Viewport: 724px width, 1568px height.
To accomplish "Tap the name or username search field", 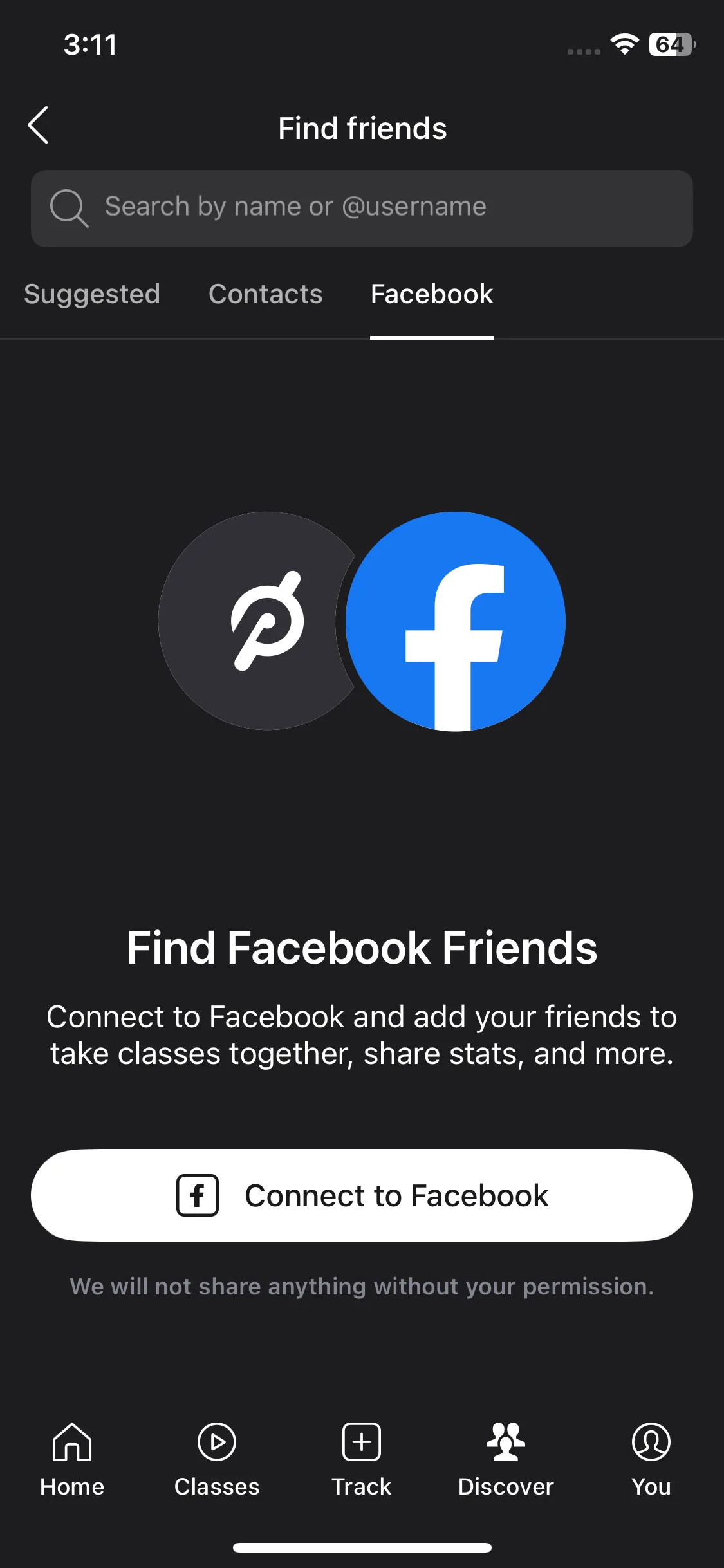I will [x=362, y=208].
